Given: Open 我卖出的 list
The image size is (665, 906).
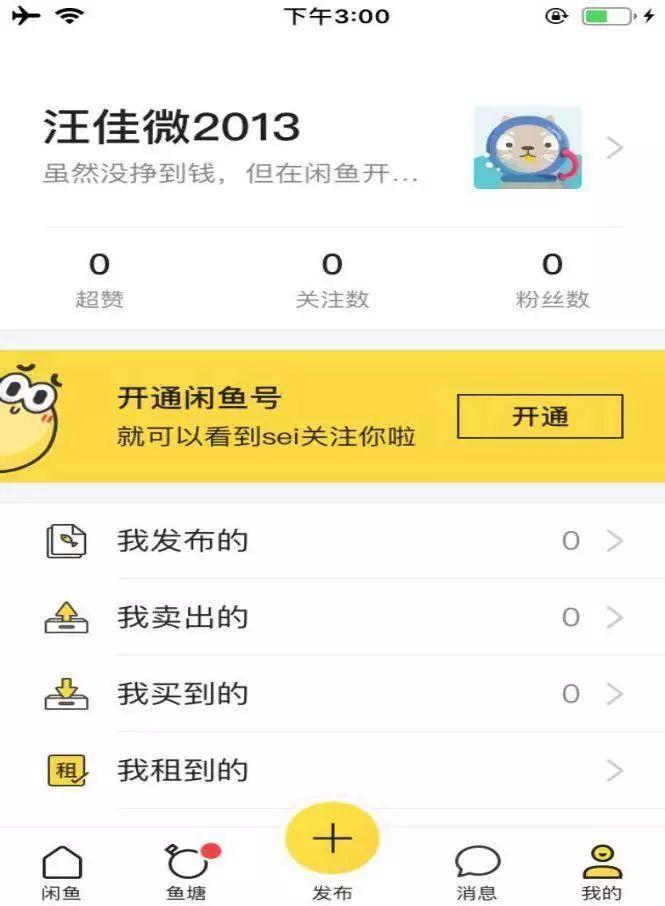Looking at the screenshot, I should click(x=332, y=617).
